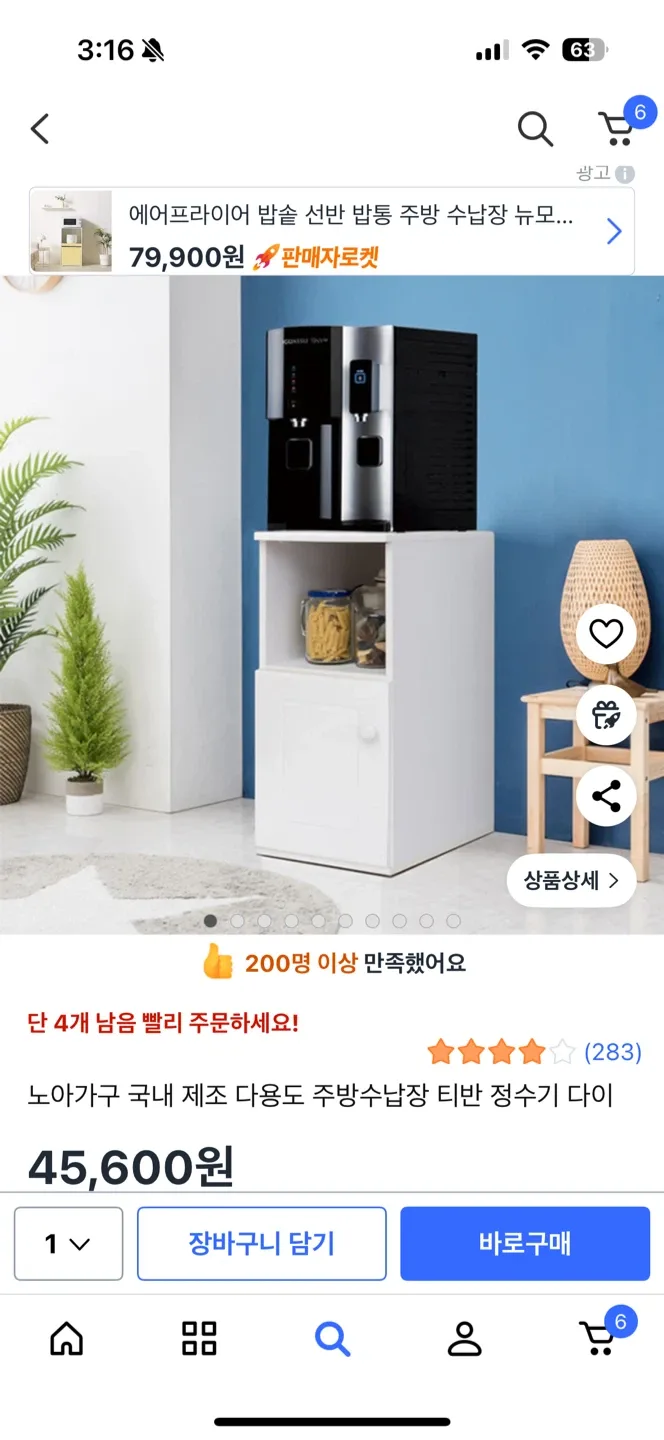Open the cart icon at top right

(618, 128)
